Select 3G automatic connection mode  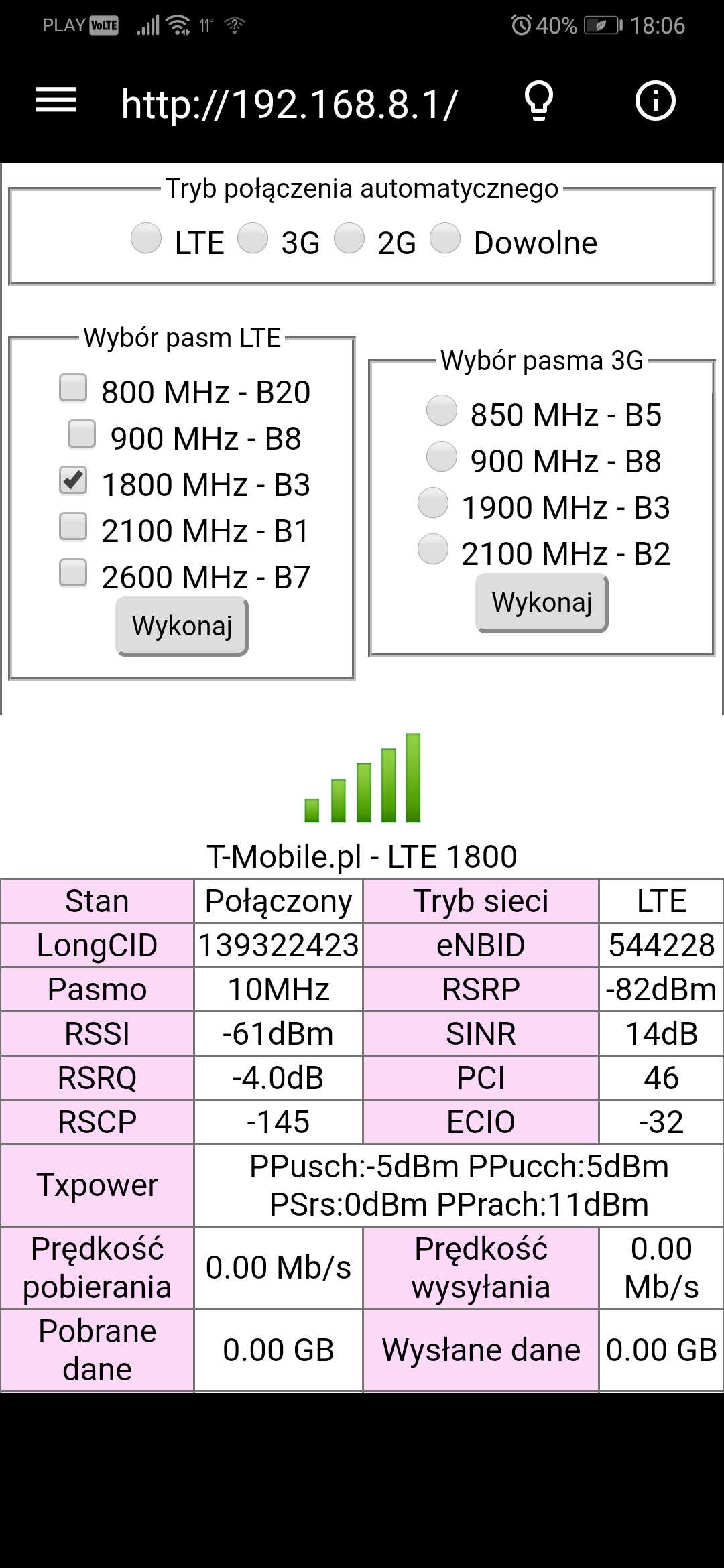253,239
